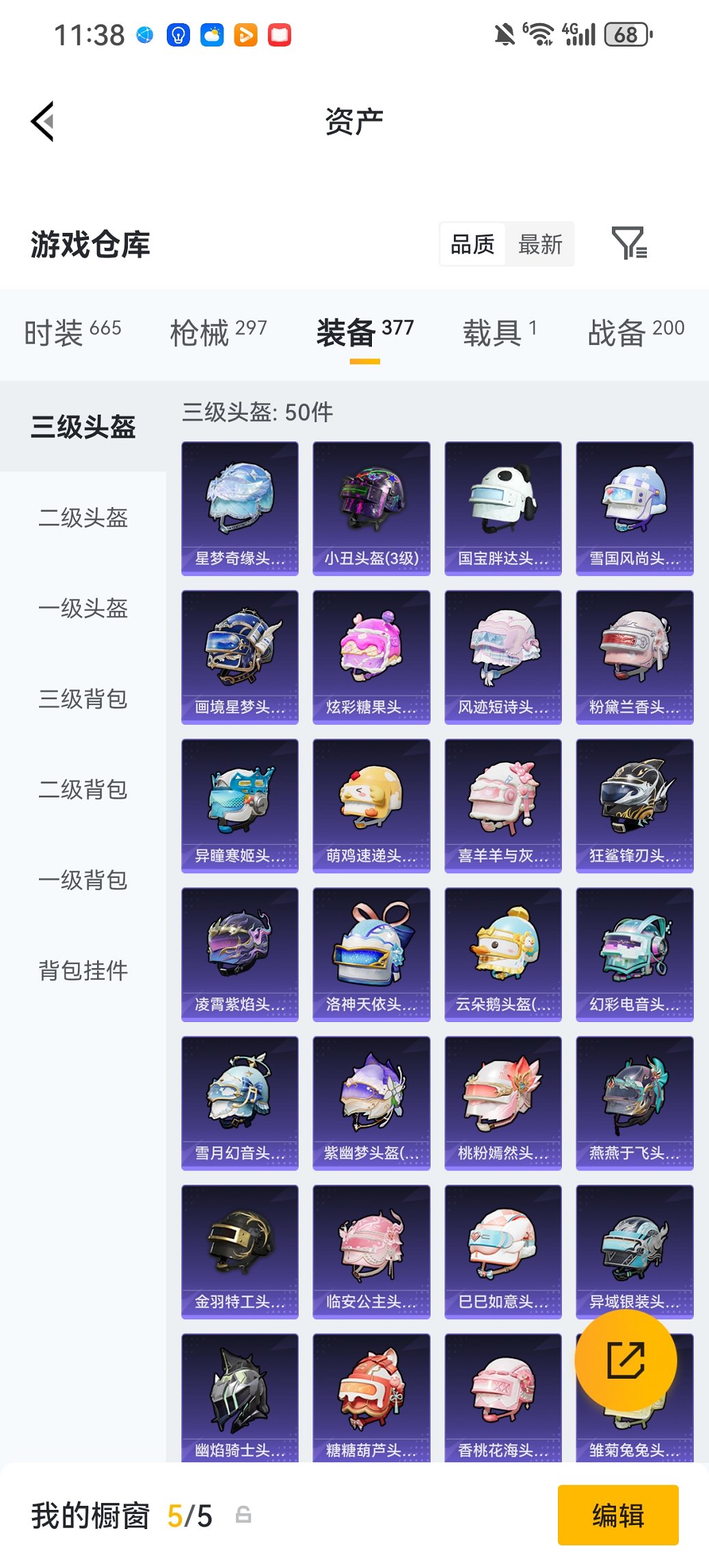Open the filter icon beside 最新
The height and width of the screenshot is (1568, 709).
[x=628, y=244]
